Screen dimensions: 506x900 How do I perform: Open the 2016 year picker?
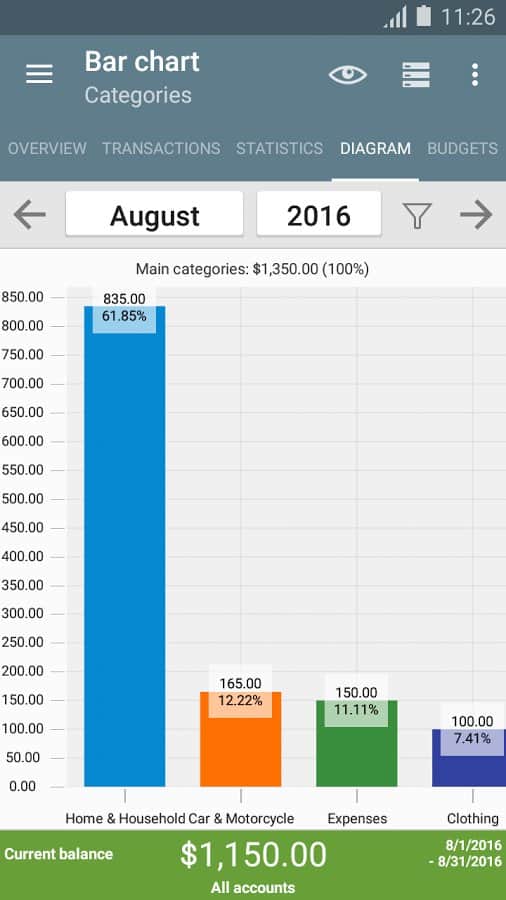pos(318,214)
